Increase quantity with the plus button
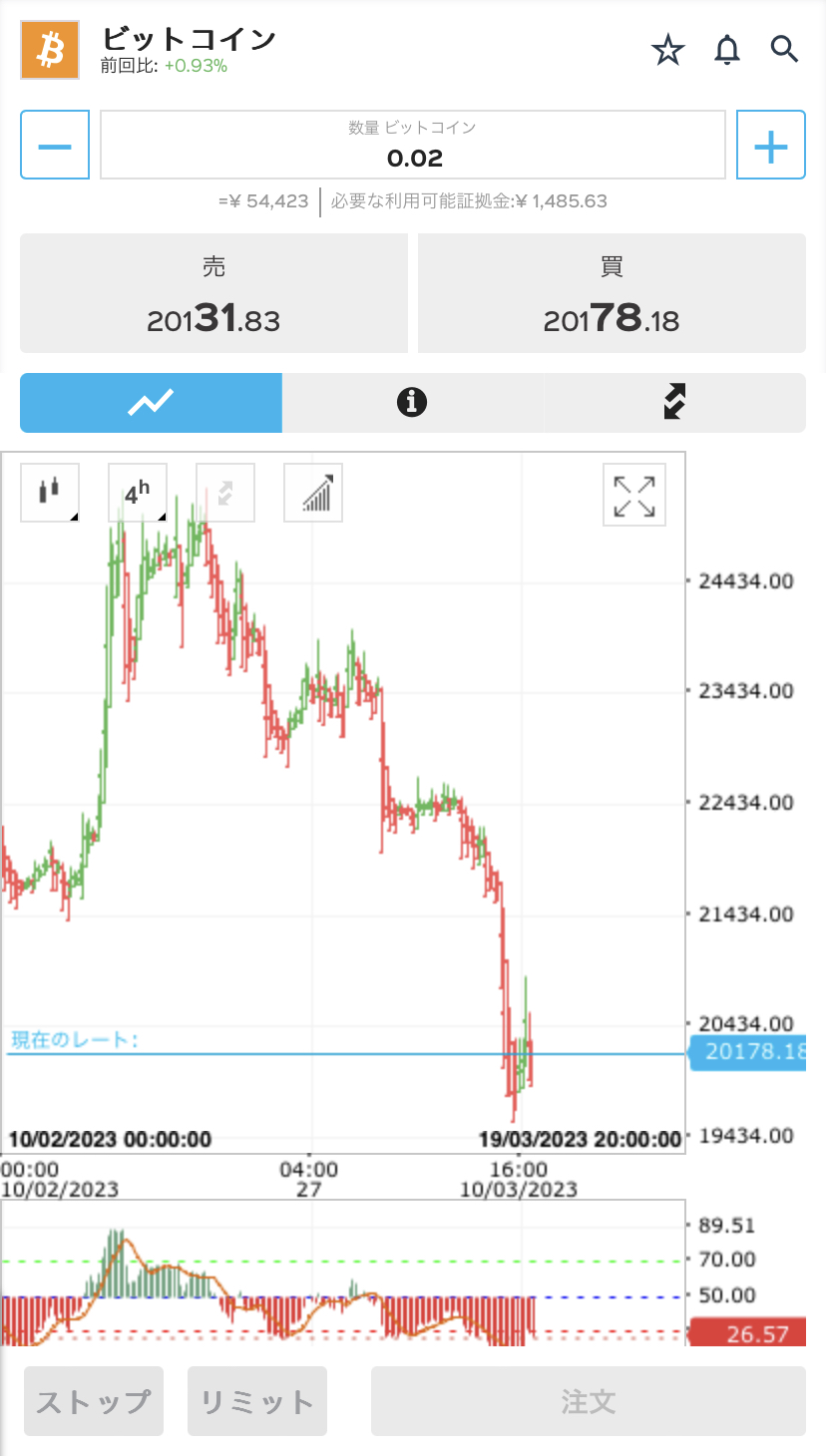Viewport: 826px width, 1456px height. 770,145
